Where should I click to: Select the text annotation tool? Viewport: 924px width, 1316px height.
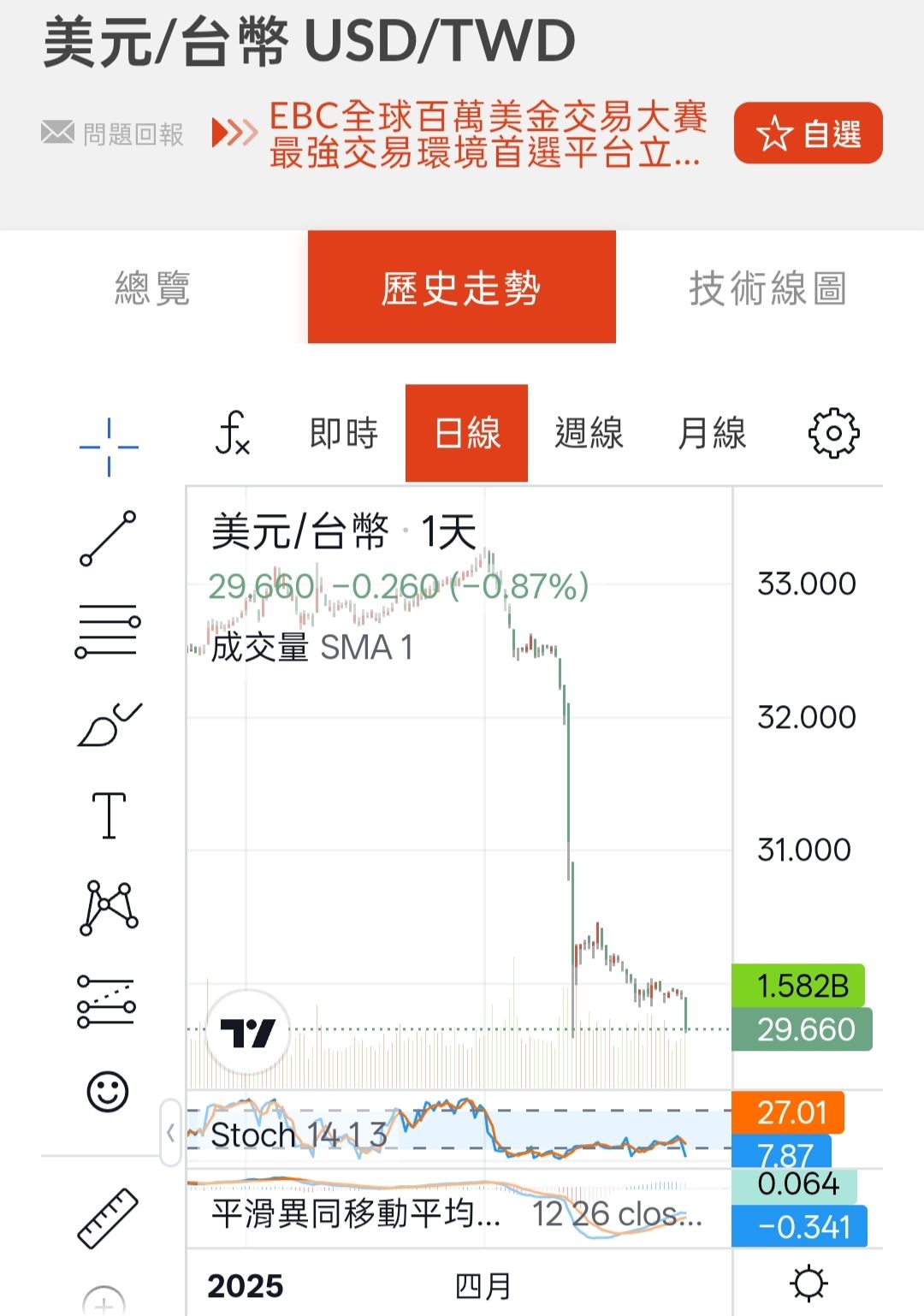click(x=108, y=814)
